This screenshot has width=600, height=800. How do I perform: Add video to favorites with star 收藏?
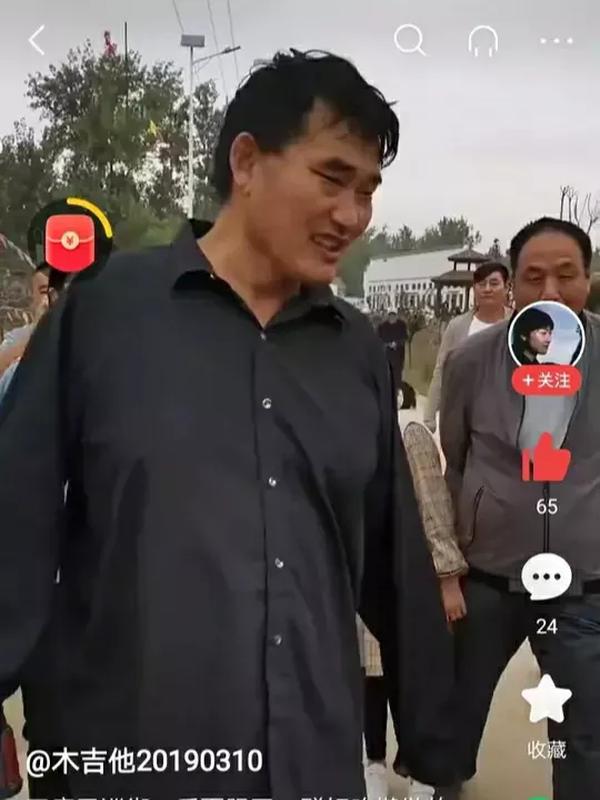pos(546,700)
